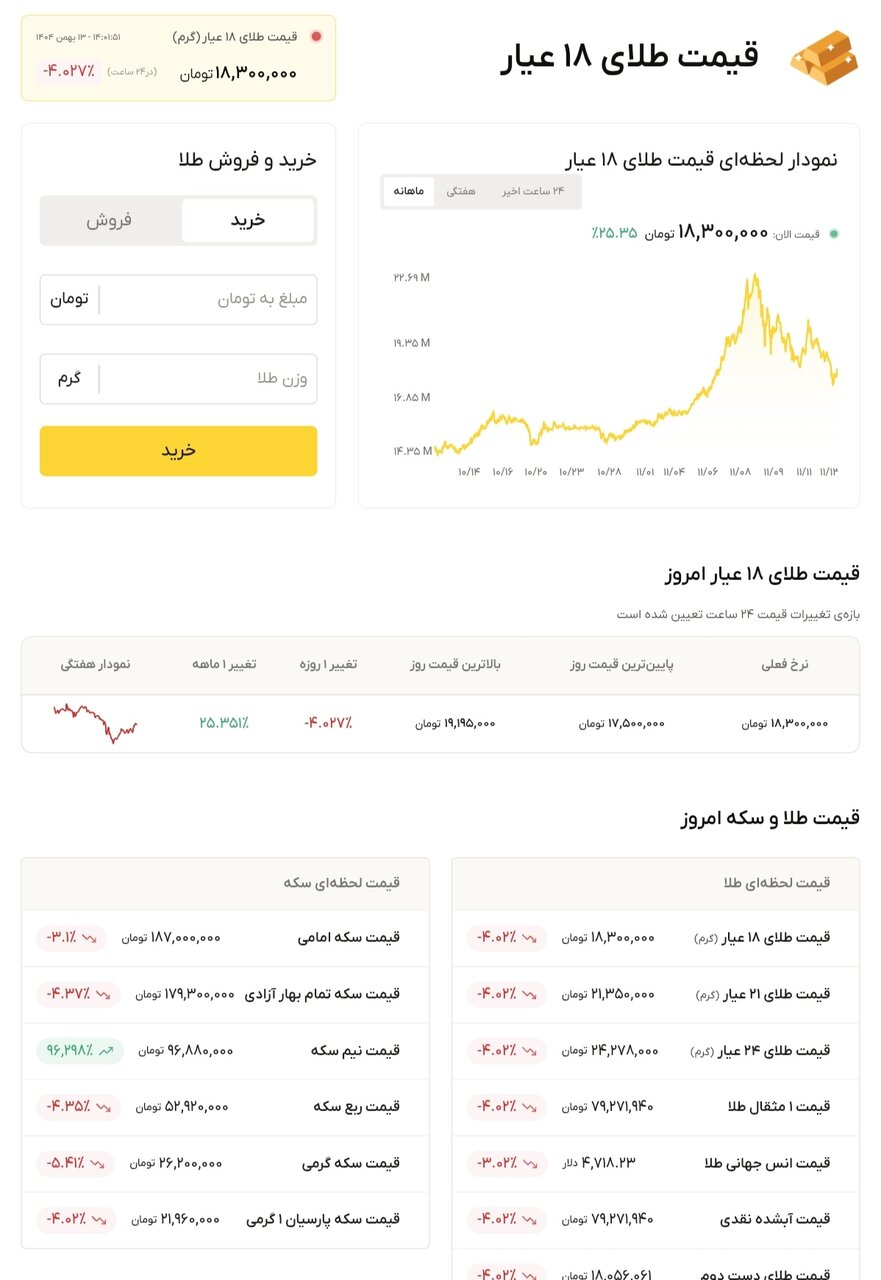Viewport: 881px width, 1280px height.
Task: Click the مبلغ به تومان input field
Action: (200, 298)
